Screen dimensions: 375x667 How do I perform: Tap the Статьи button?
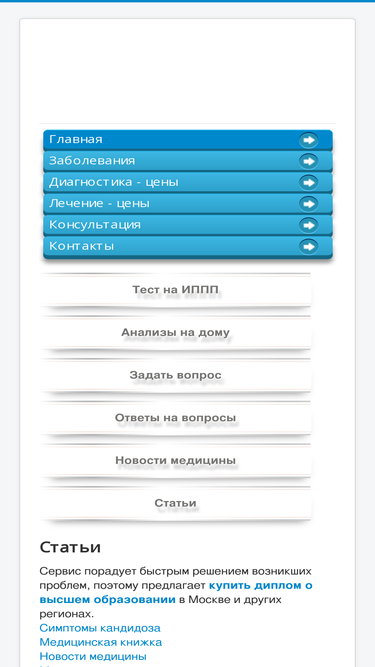[x=176, y=503]
